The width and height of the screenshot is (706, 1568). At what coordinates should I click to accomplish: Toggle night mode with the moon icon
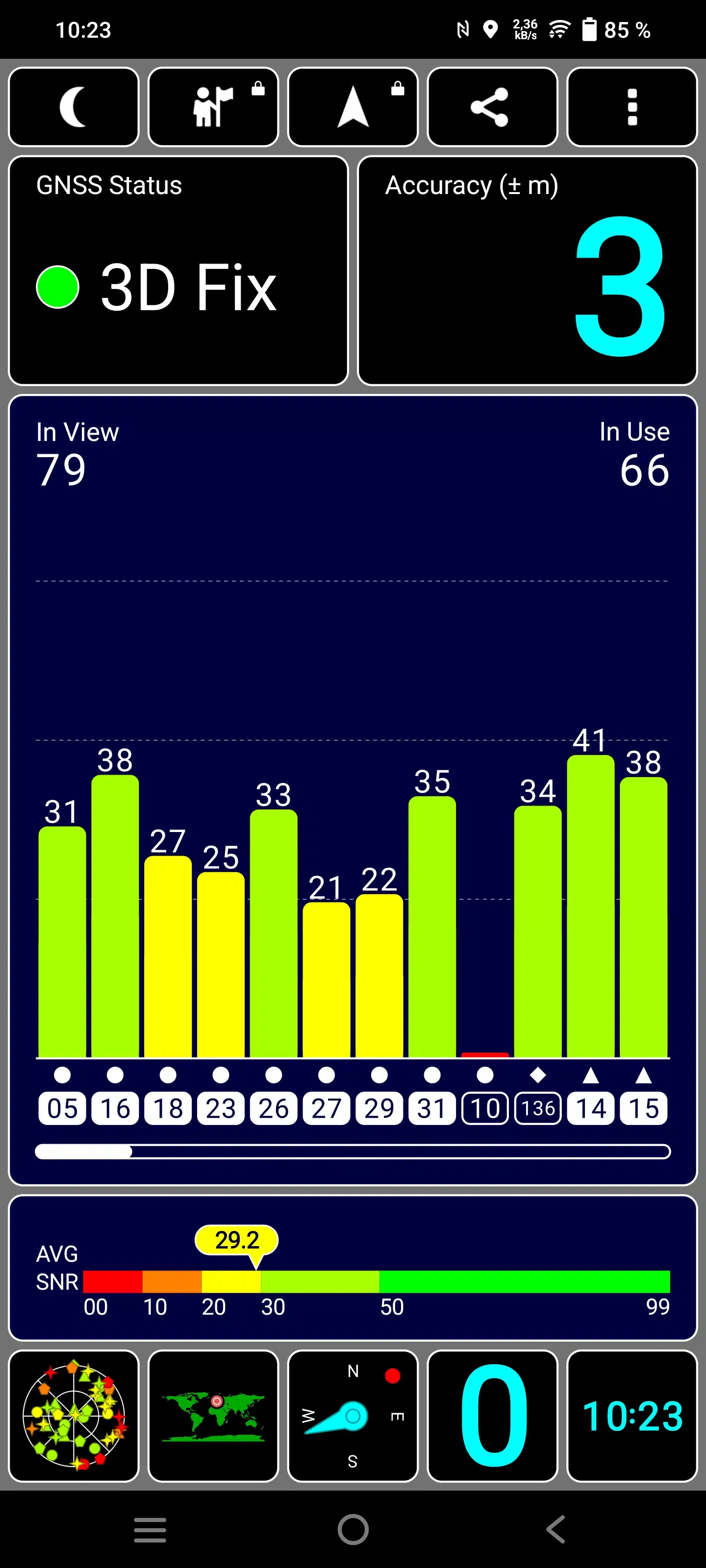(74, 107)
